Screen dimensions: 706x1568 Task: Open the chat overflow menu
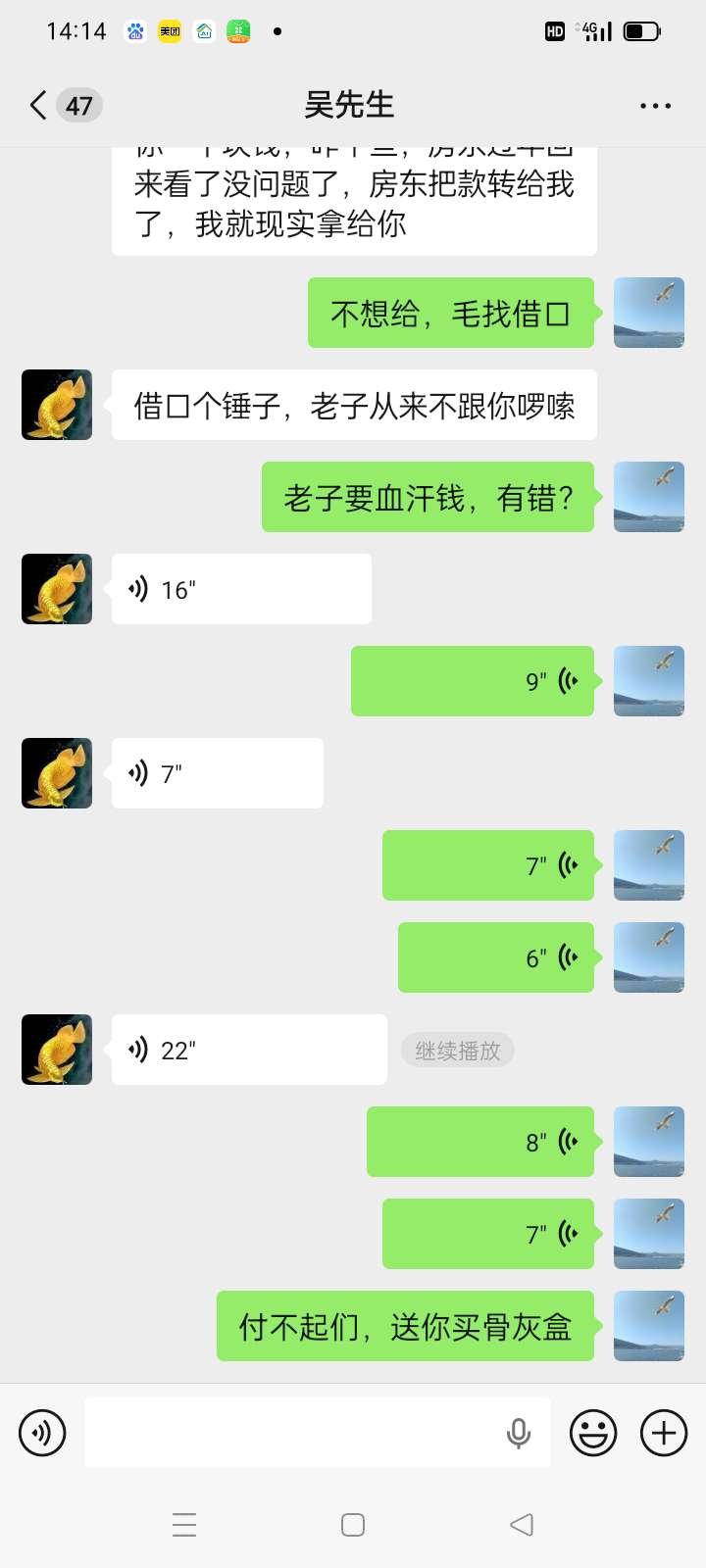pyautogui.click(x=655, y=106)
